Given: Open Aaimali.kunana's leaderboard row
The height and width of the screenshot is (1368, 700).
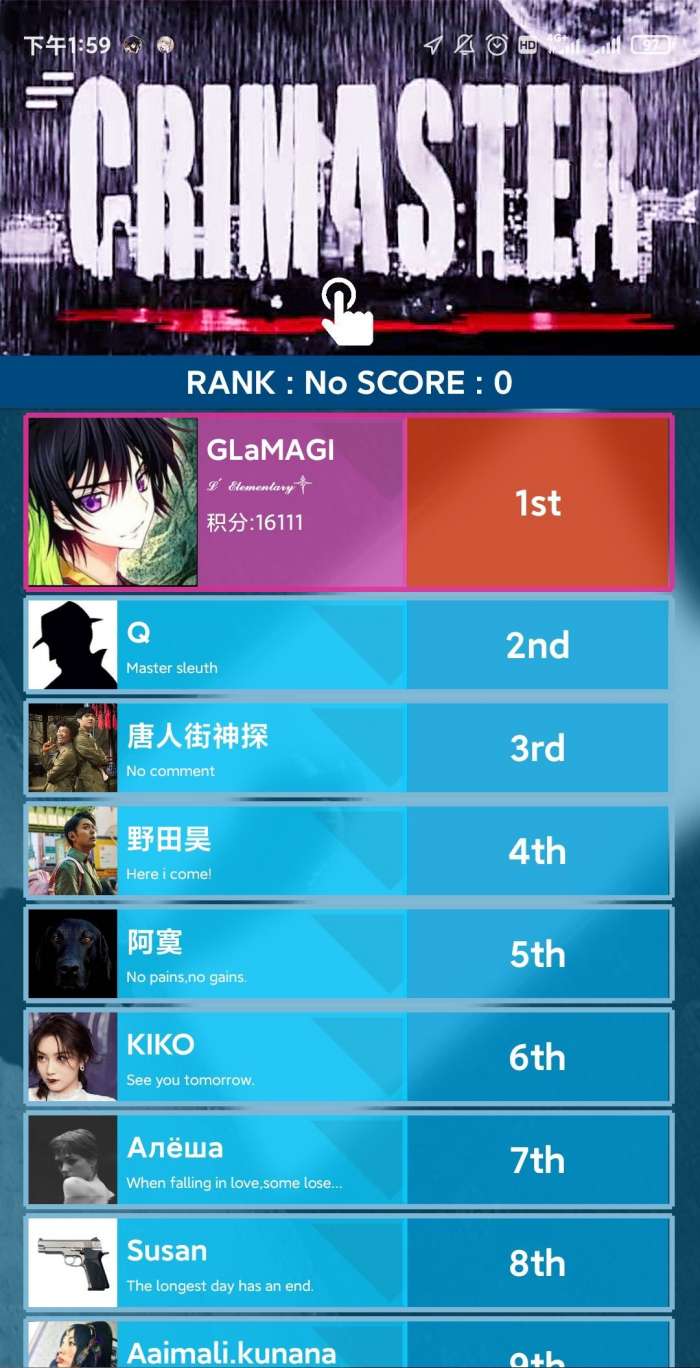Looking at the screenshot, I should (x=349, y=1348).
